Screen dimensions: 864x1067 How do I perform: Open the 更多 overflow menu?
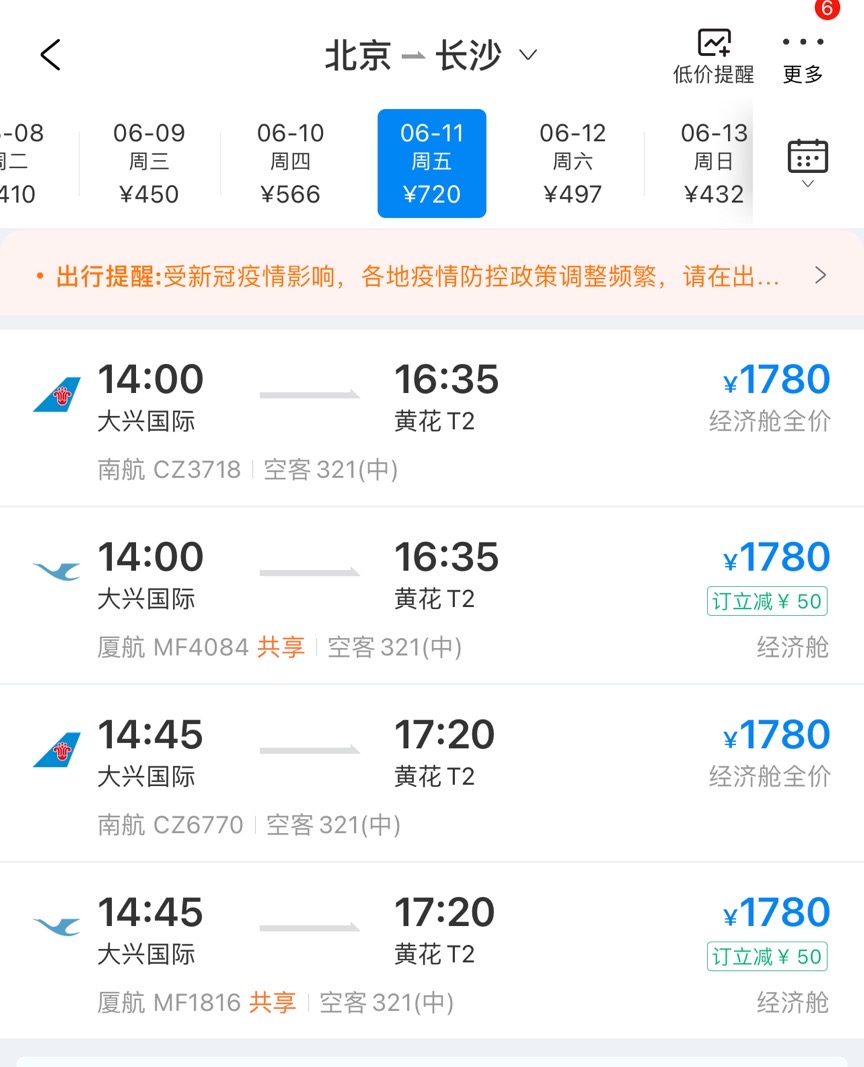(x=803, y=56)
